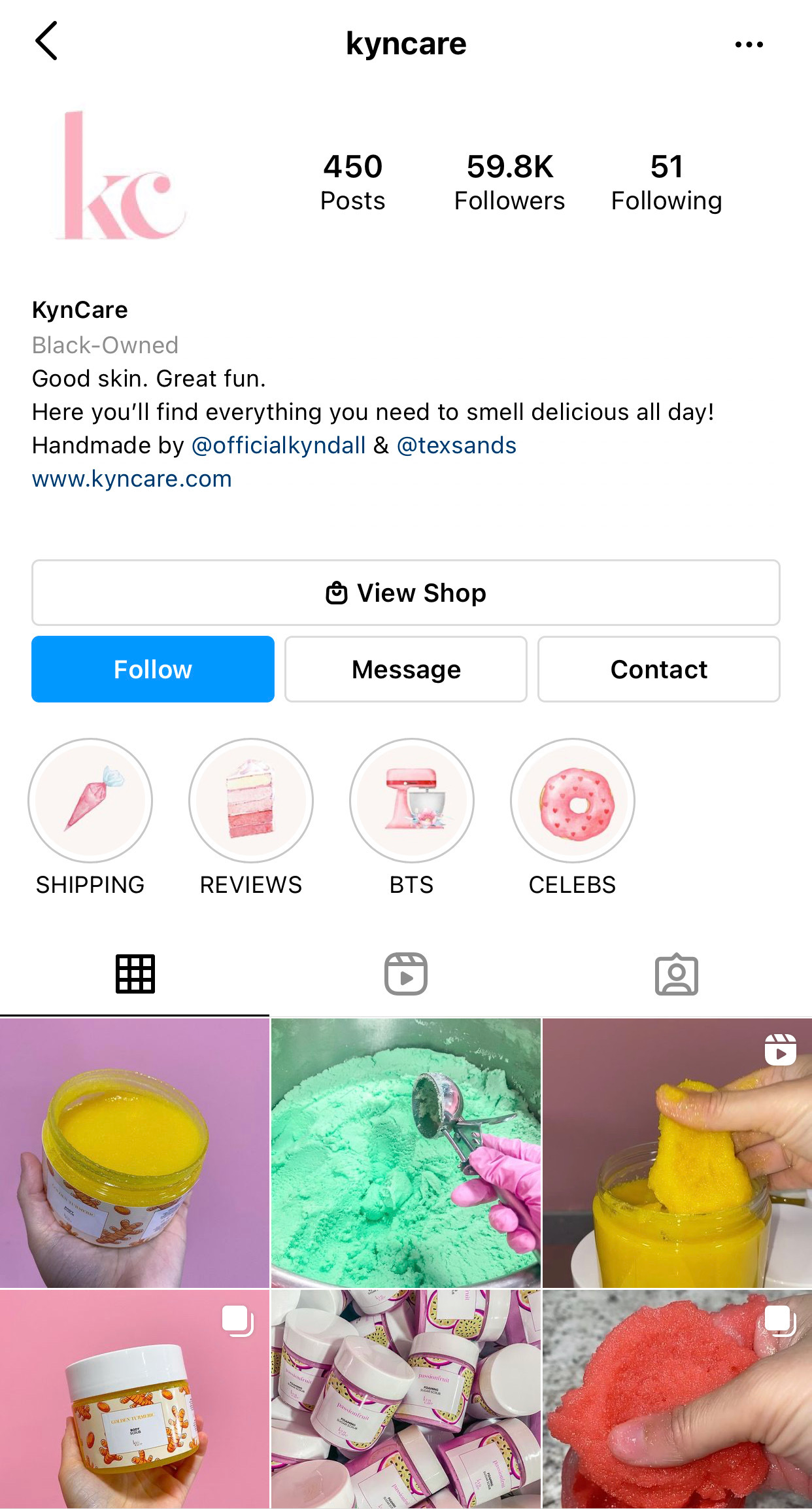This screenshot has width=812, height=1509.
Task: Open the SHIPPING story highlight
Action: tap(90, 801)
